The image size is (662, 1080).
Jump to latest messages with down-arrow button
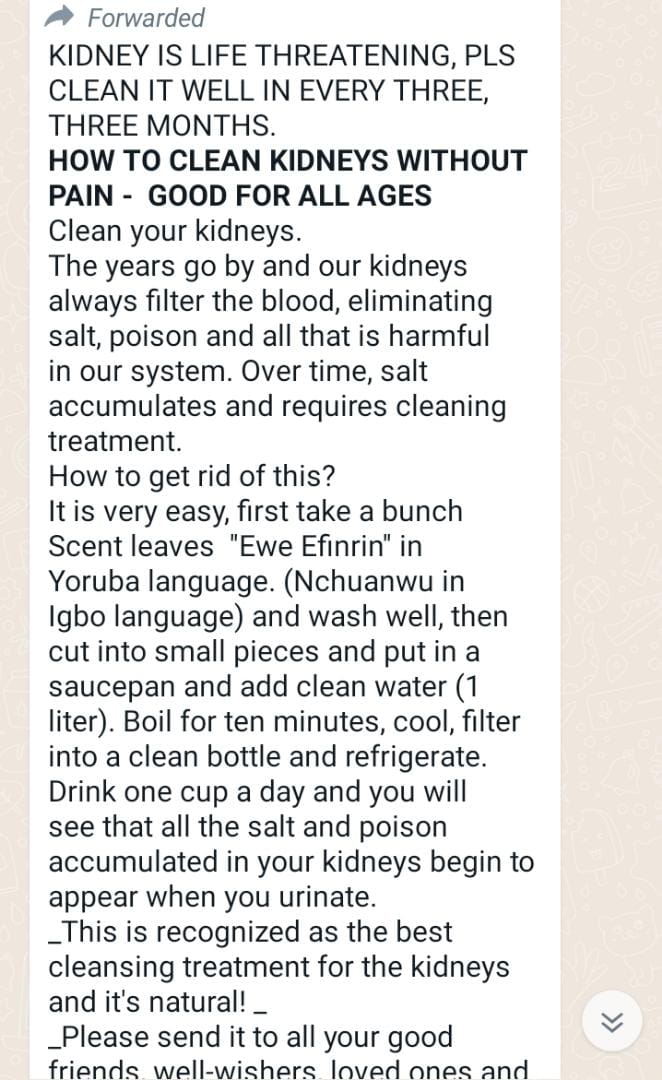612,1021
